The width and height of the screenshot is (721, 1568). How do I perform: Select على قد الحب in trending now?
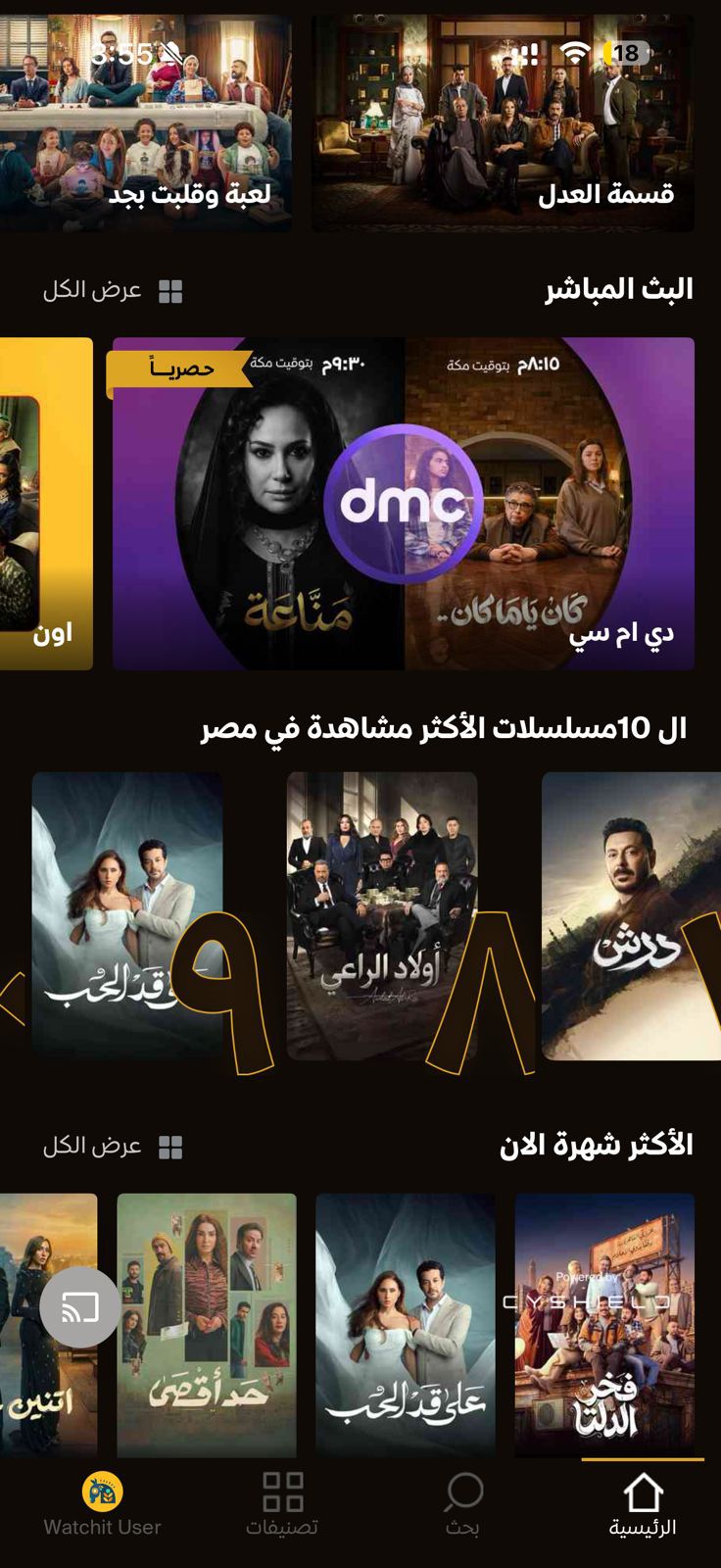[405, 1323]
